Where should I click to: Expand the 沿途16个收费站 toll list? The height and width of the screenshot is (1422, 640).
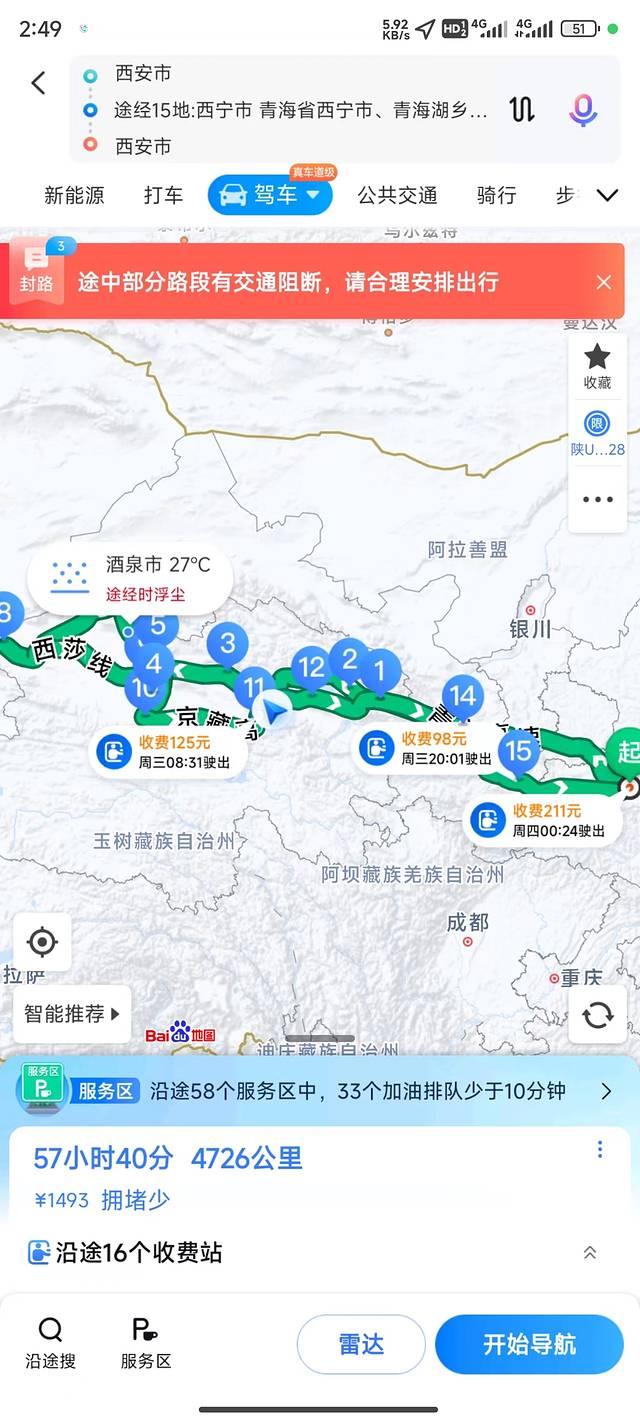pos(590,1252)
